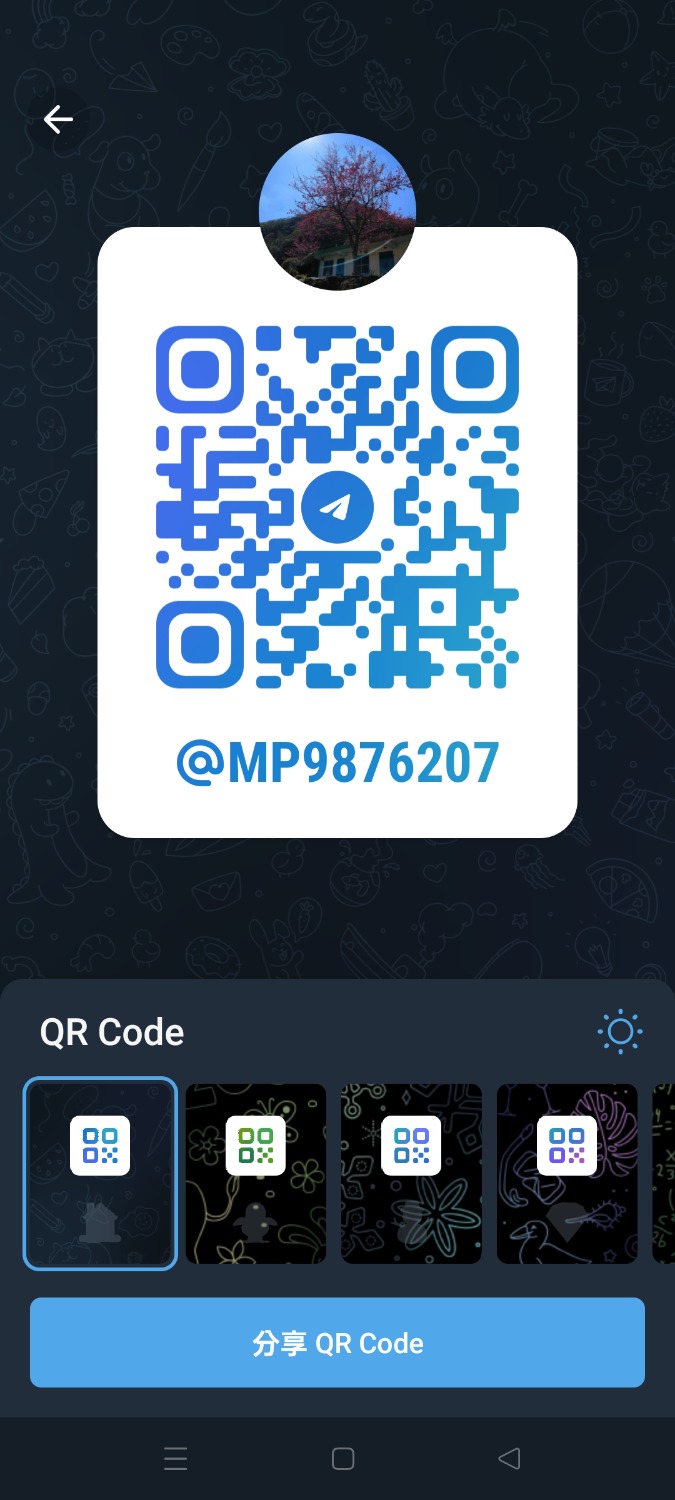This screenshot has height=1500, width=675.
Task: Go to the system home screen
Action: tap(343, 1459)
